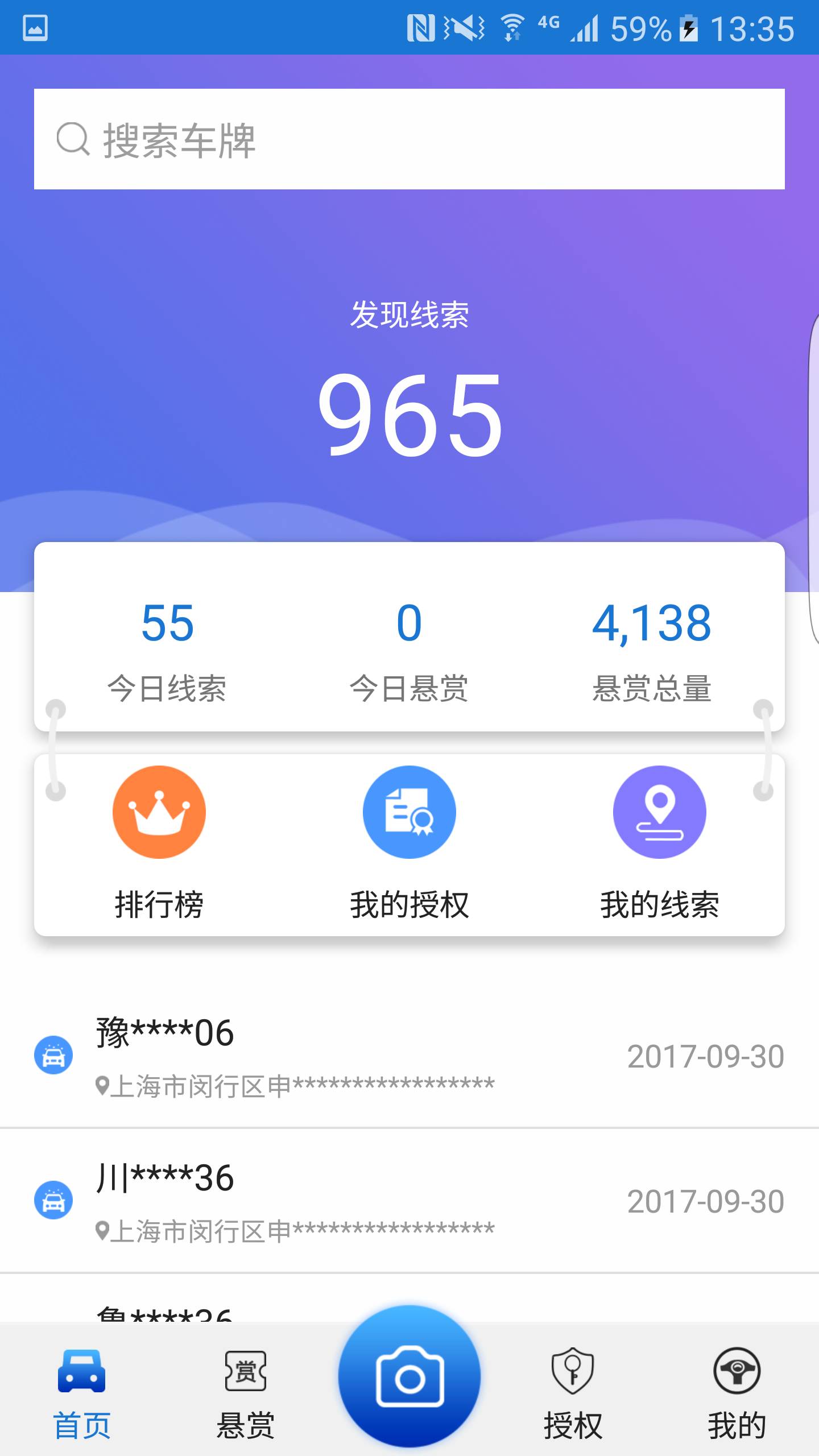Tap the blue camera button
Viewport: 819px width, 1456px height.
409,1378
